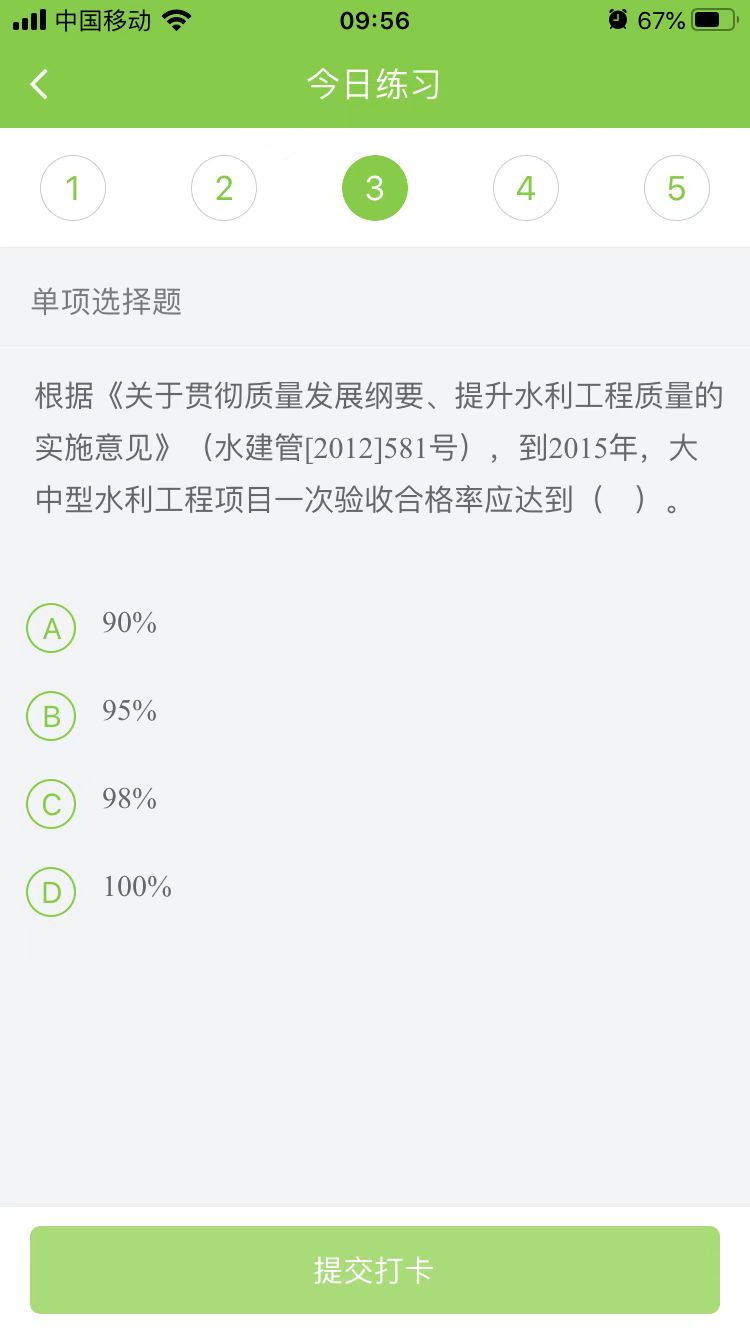The width and height of the screenshot is (750, 1334).
Task: Jump to question 2
Action: click(x=224, y=188)
